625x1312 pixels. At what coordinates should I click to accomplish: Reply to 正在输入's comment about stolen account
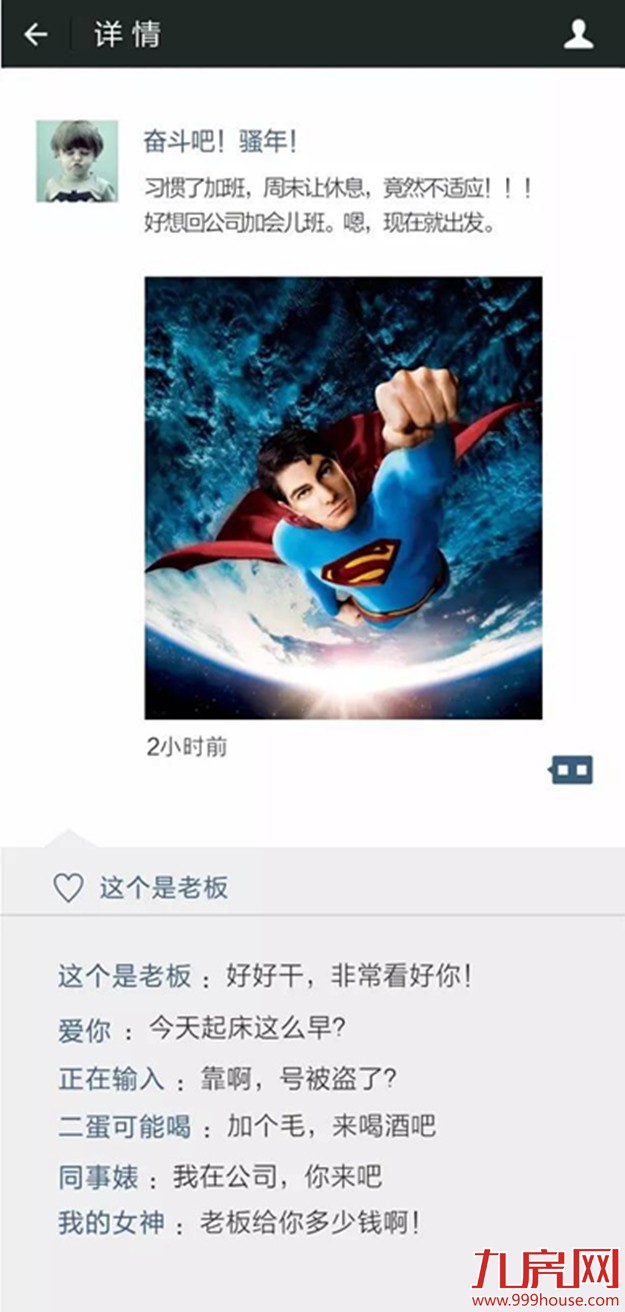[x=292, y=1079]
